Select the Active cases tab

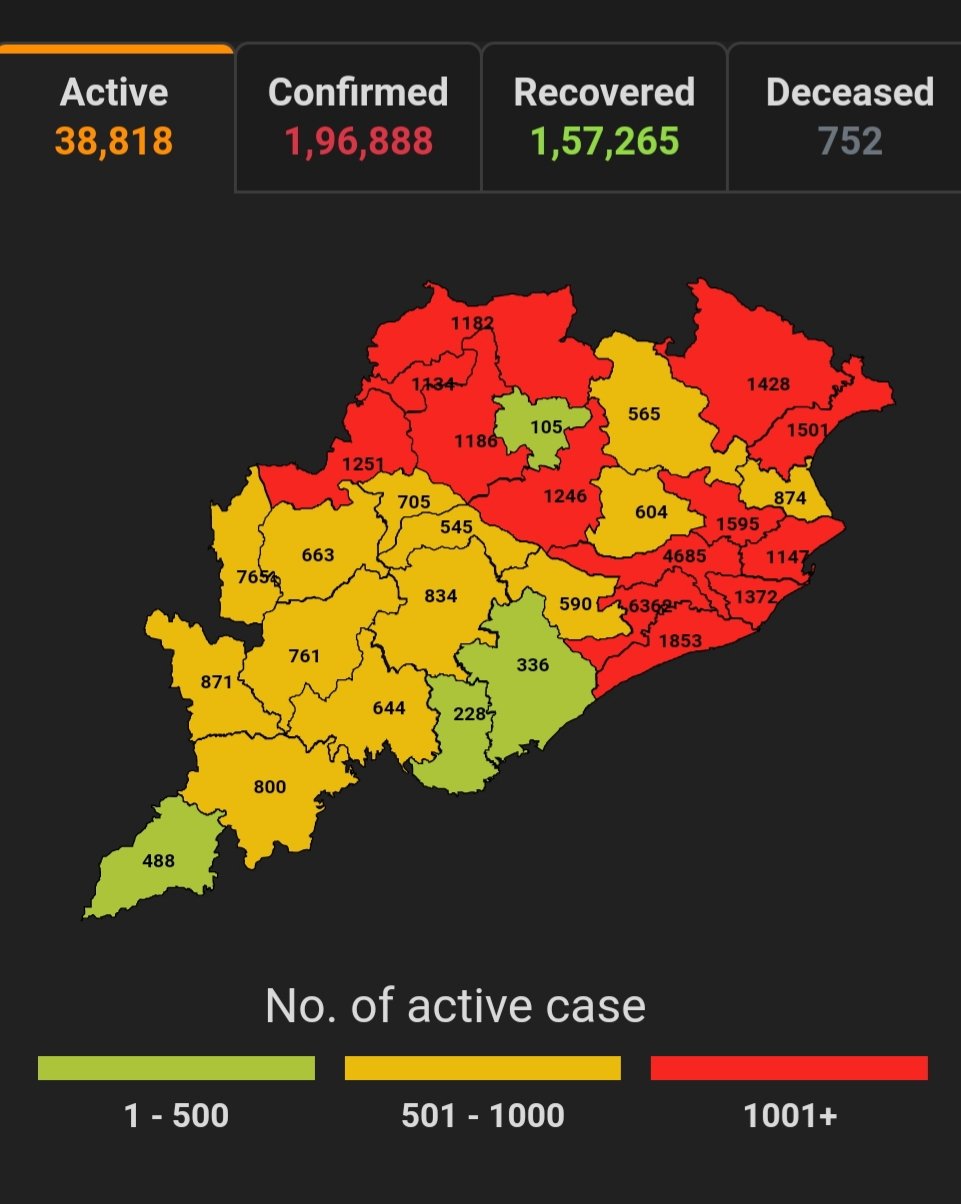point(115,117)
